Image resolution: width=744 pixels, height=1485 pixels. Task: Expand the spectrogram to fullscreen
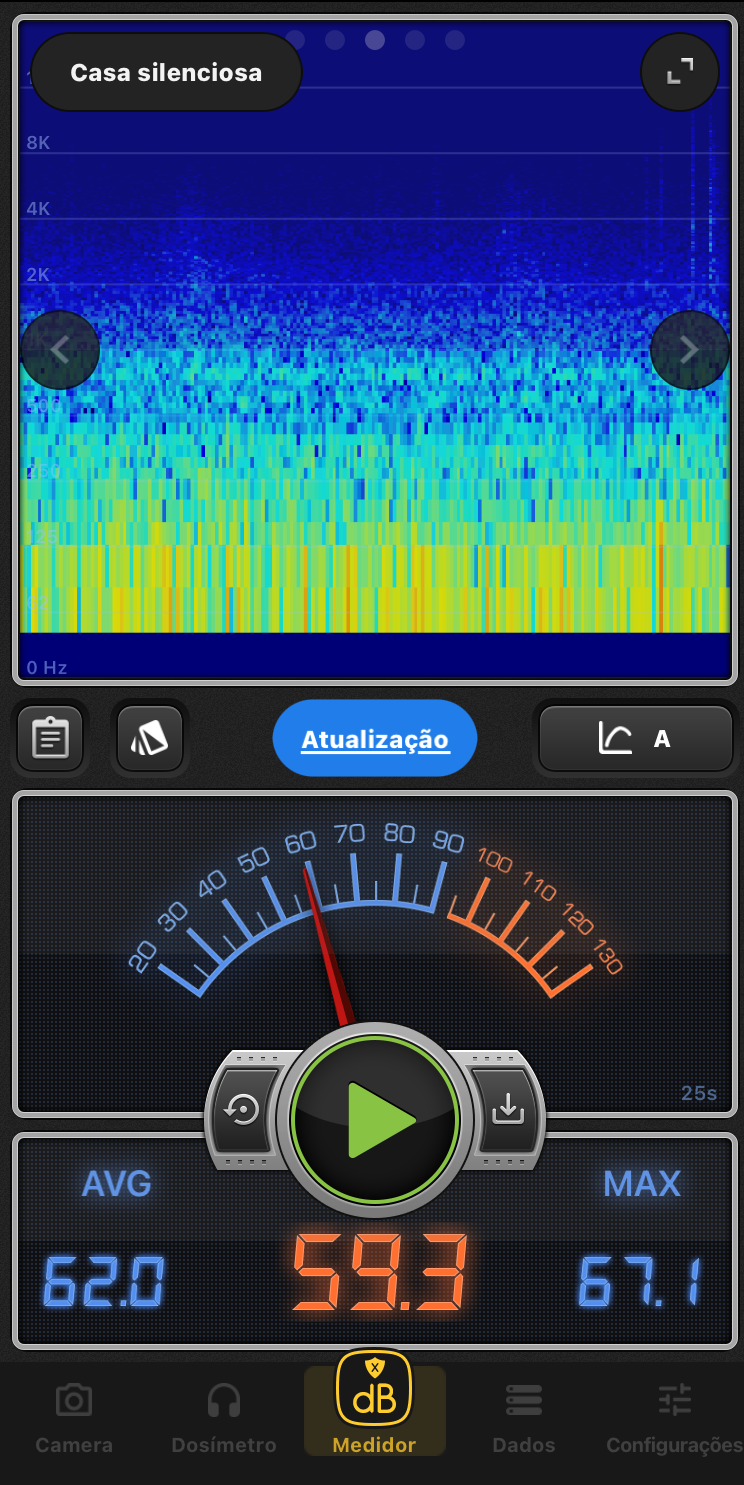click(x=680, y=72)
